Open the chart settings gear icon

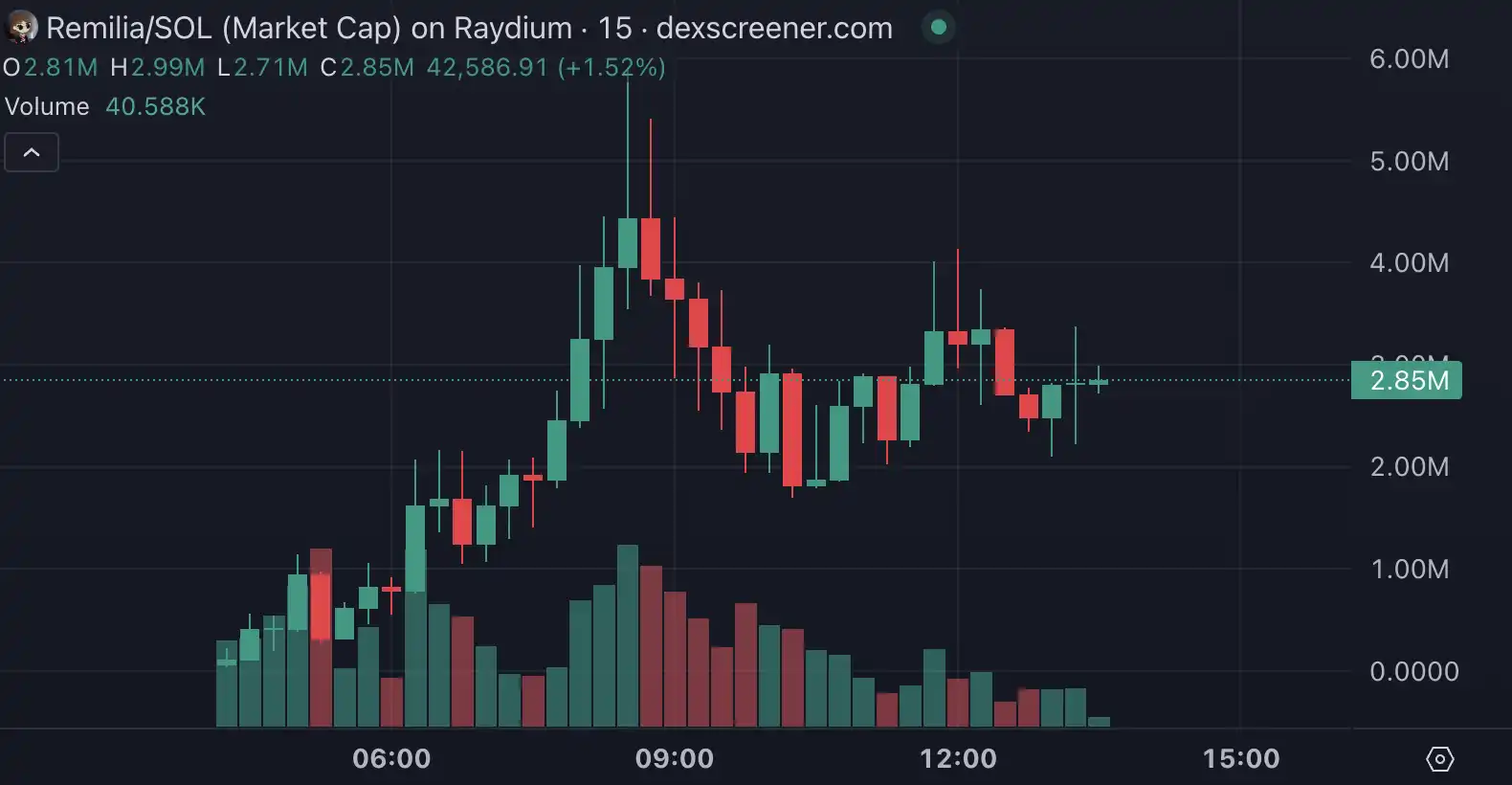click(x=1439, y=759)
